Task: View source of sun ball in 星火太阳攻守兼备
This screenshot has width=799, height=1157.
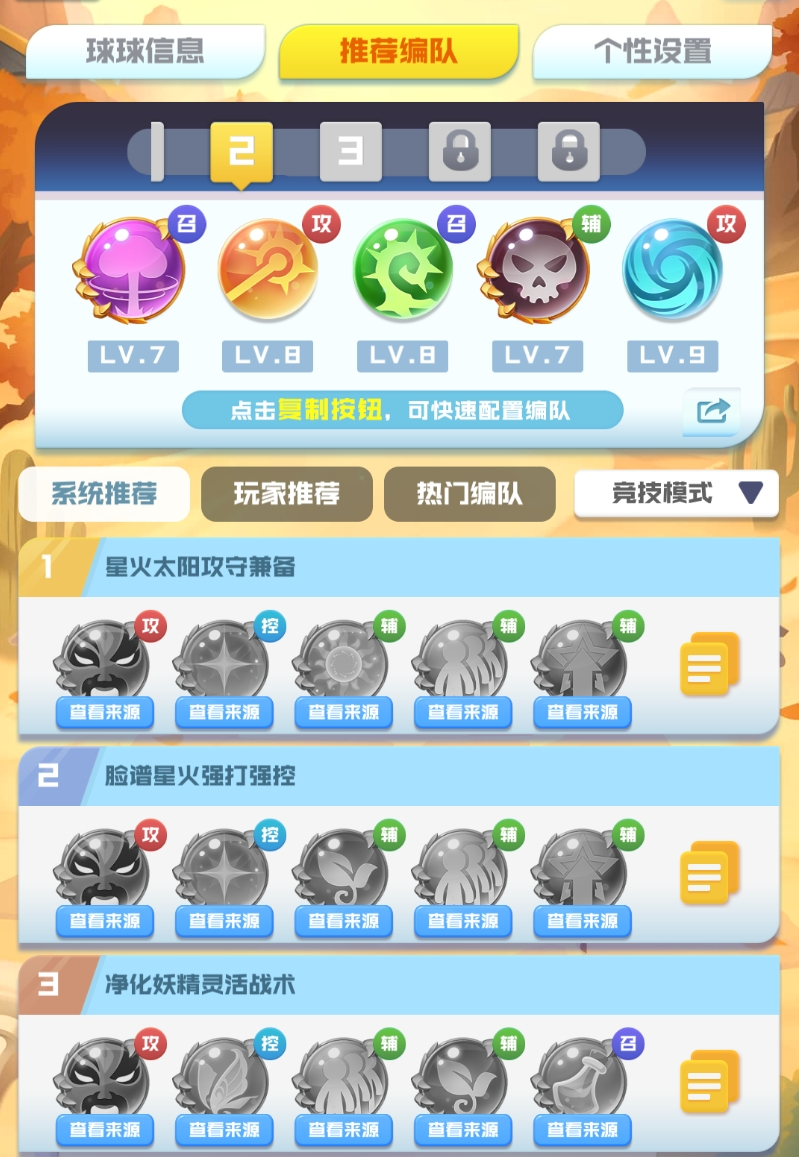Action: point(344,713)
